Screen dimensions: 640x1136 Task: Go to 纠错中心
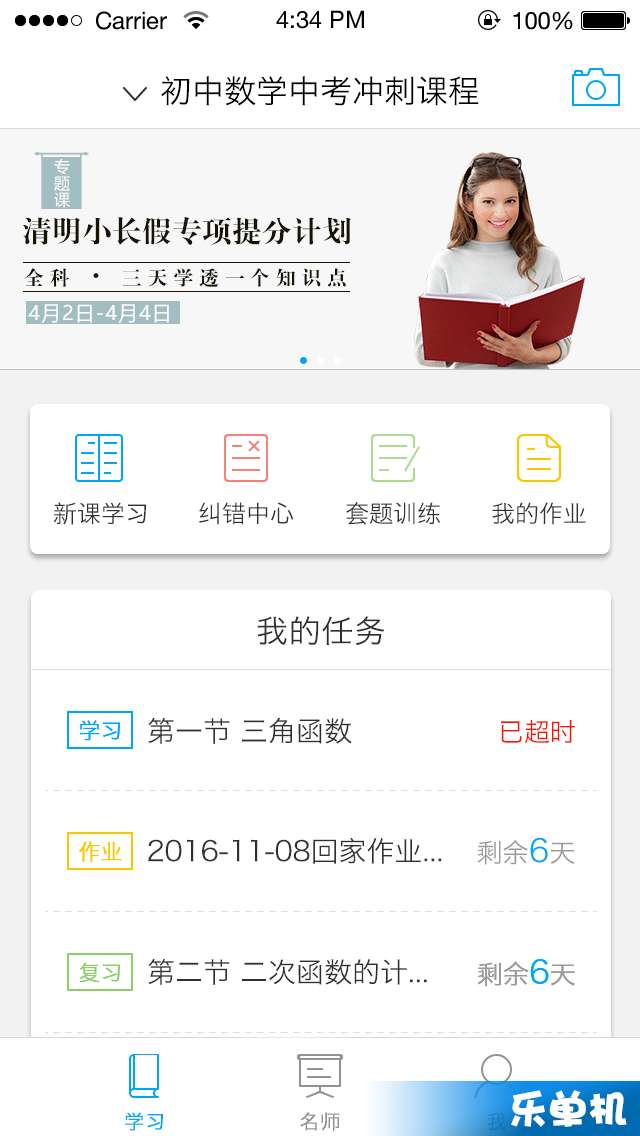[246, 479]
